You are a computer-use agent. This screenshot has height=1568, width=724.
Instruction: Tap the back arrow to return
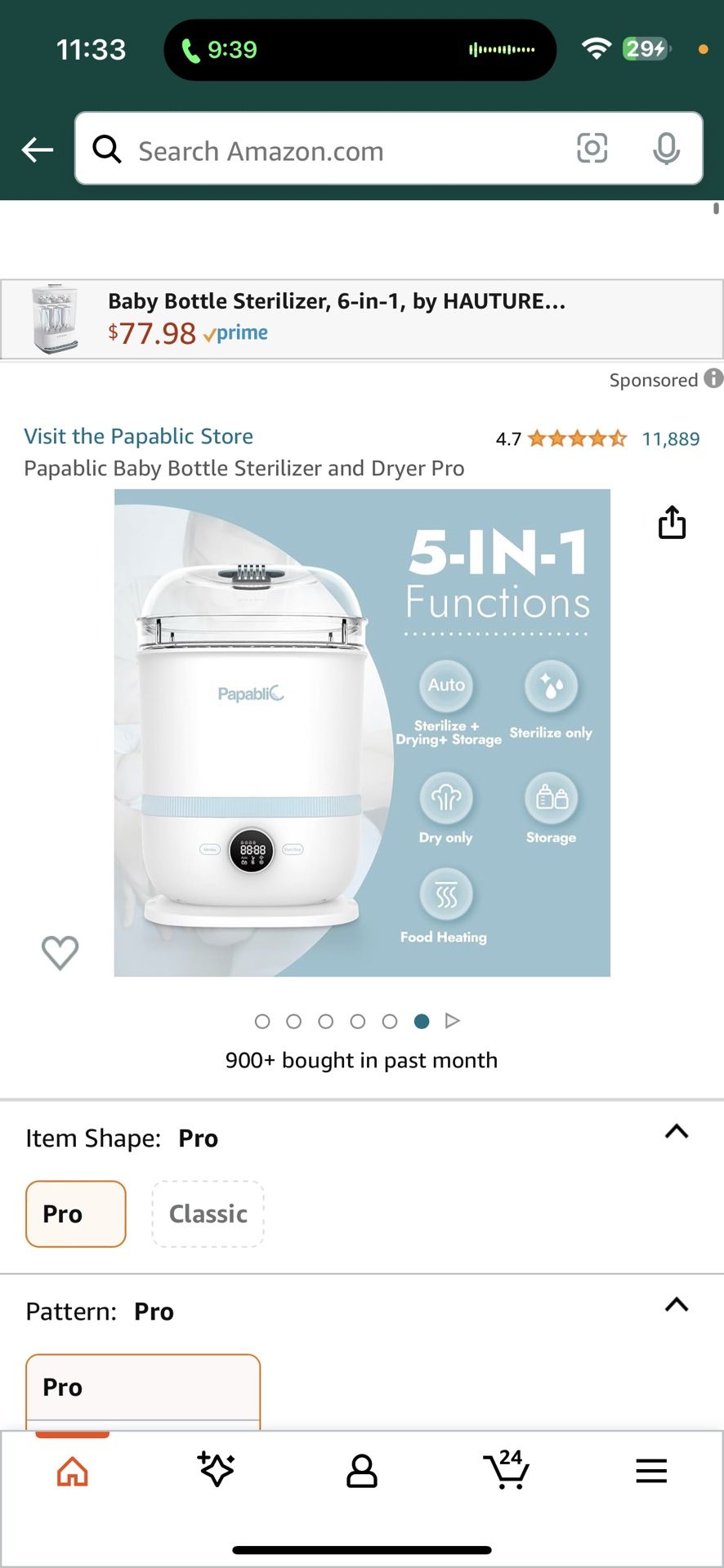pyautogui.click(x=36, y=149)
